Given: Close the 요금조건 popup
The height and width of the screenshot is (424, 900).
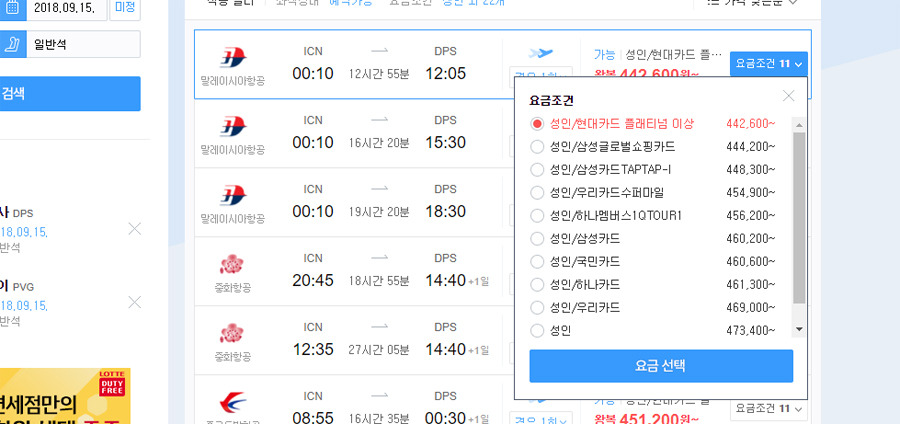Looking at the screenshot, I should [789, 96].
